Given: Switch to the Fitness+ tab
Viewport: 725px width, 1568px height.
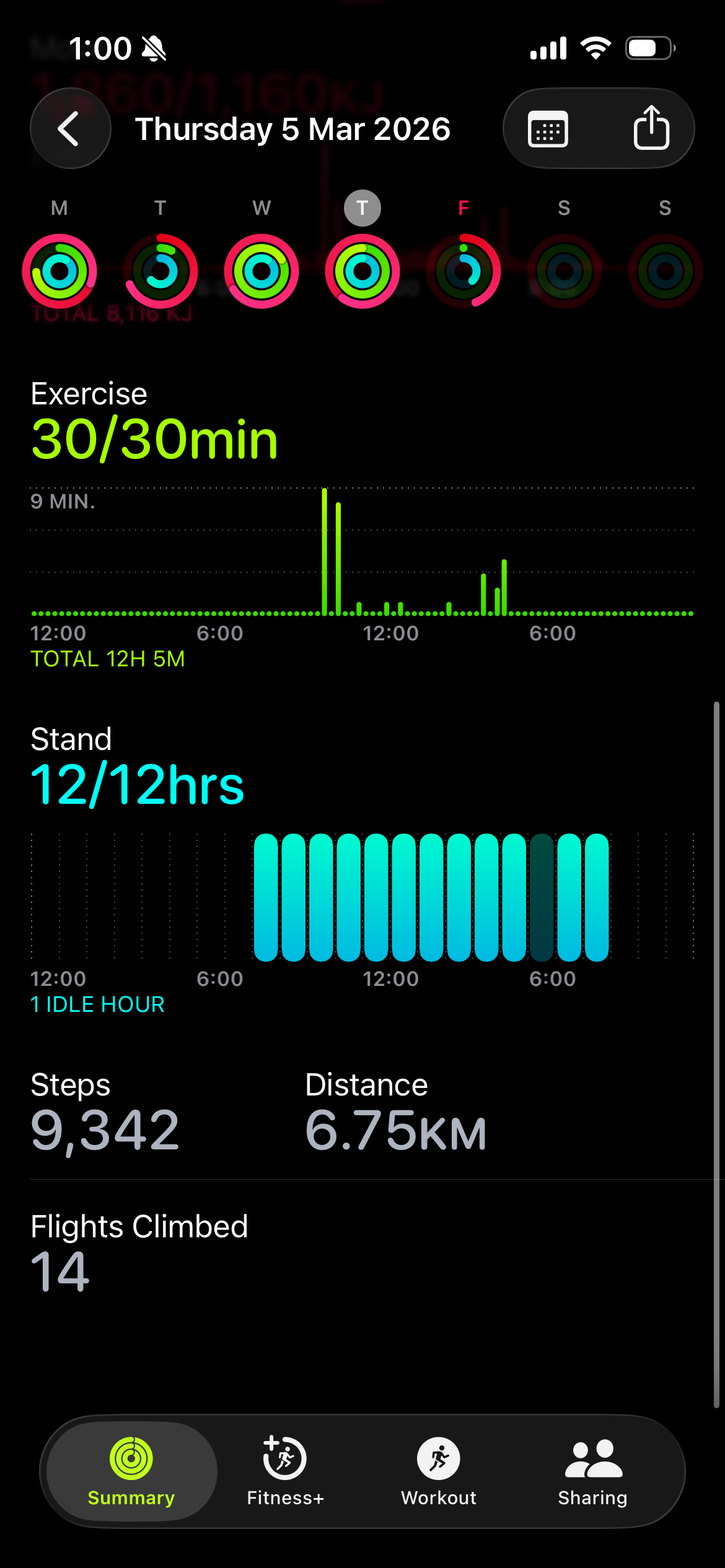Looking at the screenshot, I should pos(285,1471).
